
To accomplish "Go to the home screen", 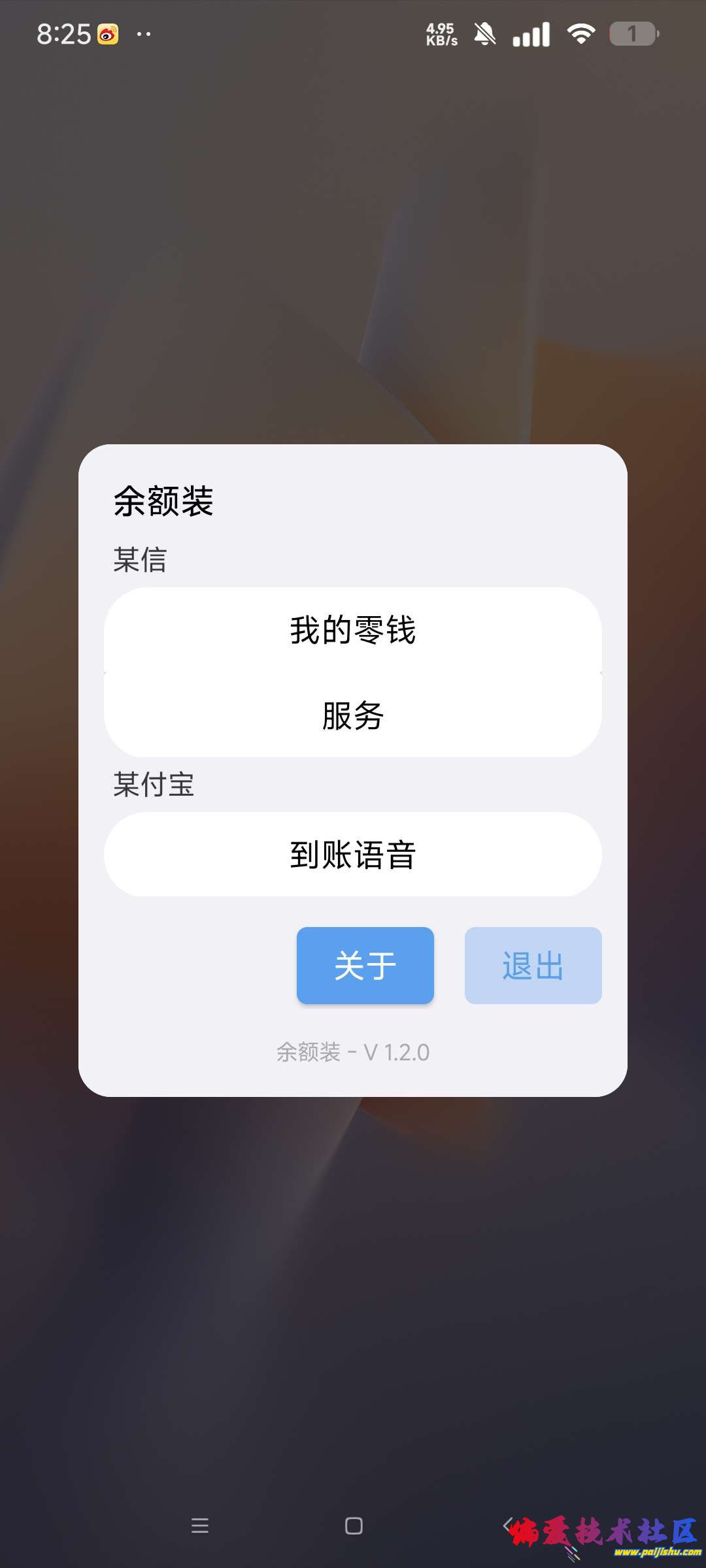I will pos(354,1526).
